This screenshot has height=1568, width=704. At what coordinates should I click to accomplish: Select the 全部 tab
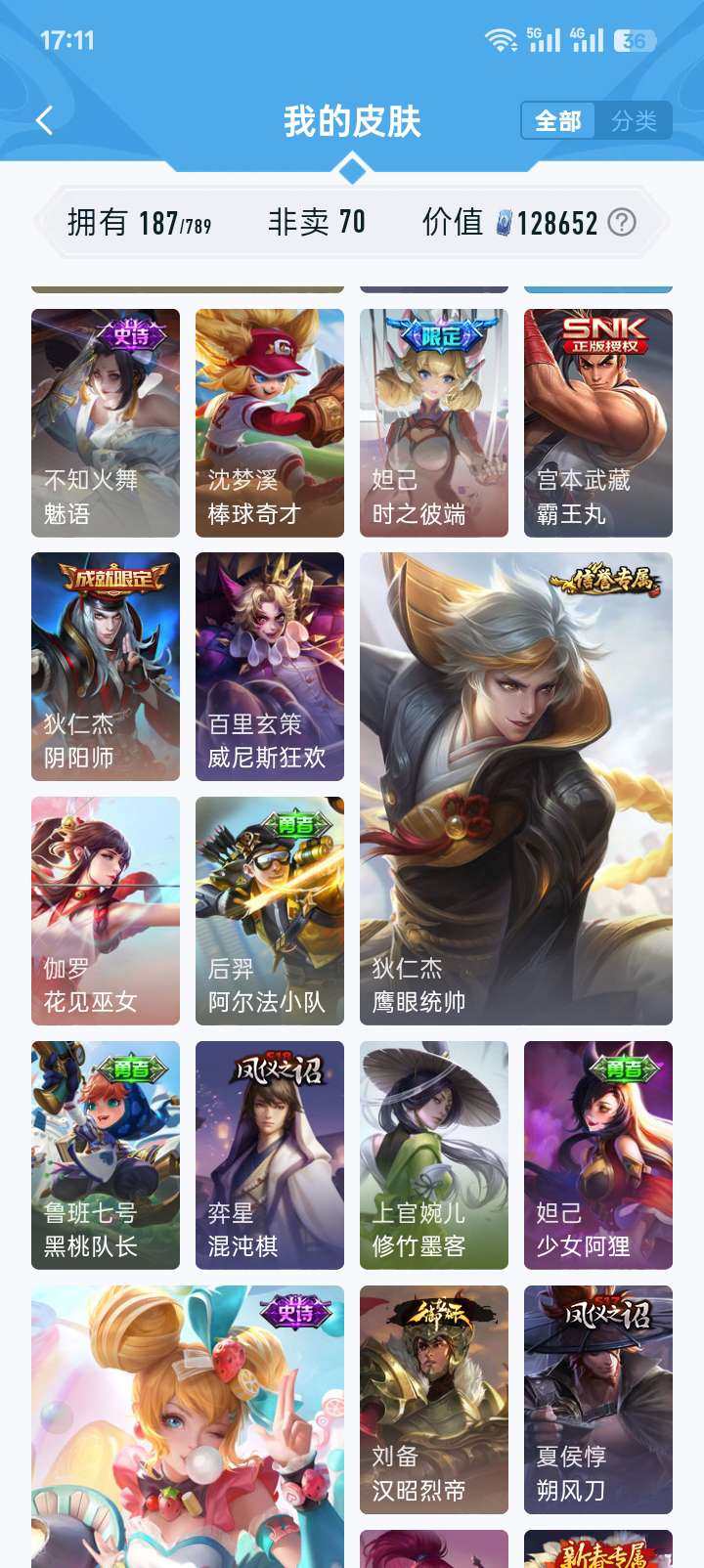560,121
